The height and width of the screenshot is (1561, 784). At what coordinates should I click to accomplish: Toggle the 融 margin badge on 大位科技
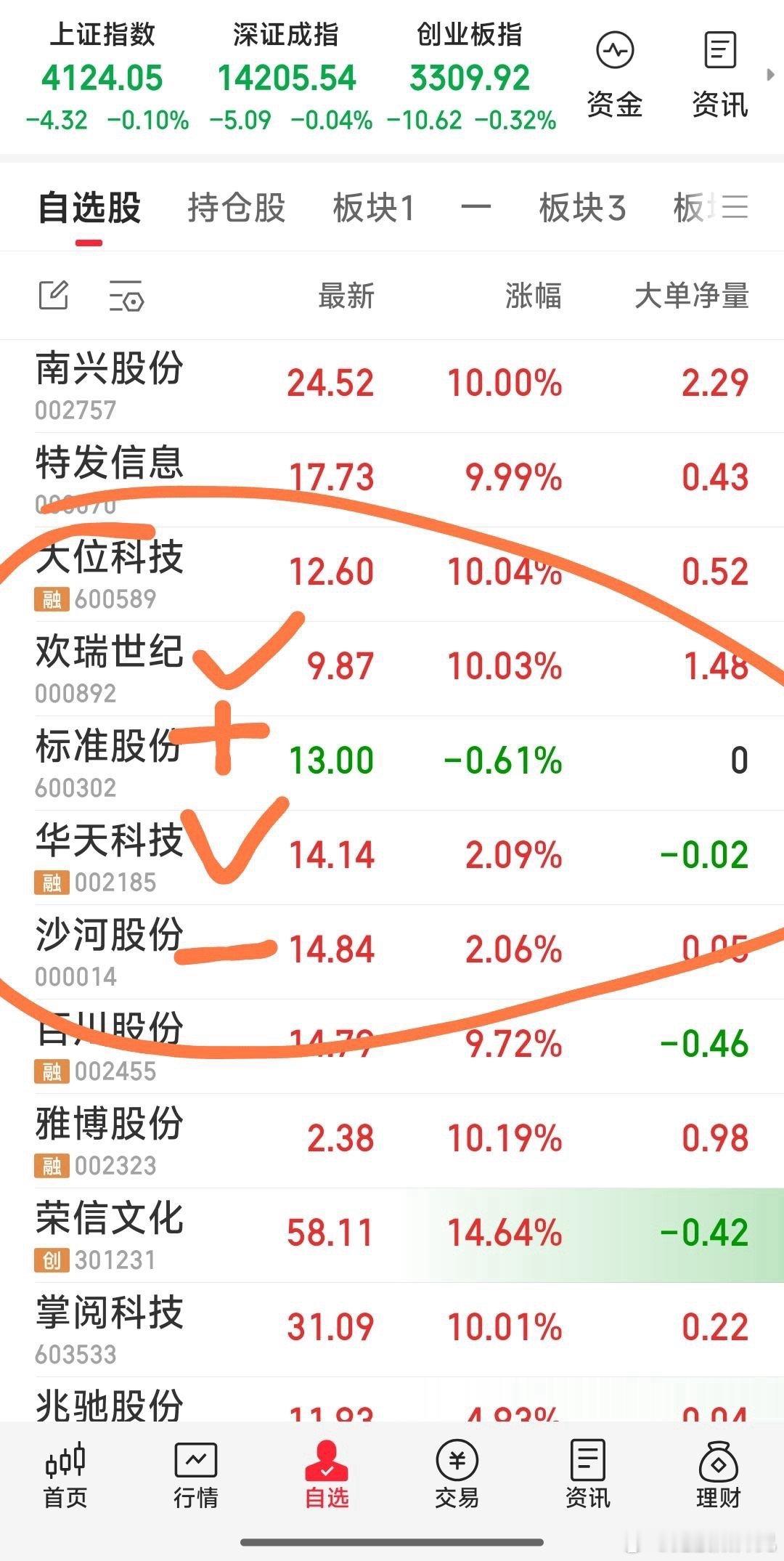[x=49, y=599]
